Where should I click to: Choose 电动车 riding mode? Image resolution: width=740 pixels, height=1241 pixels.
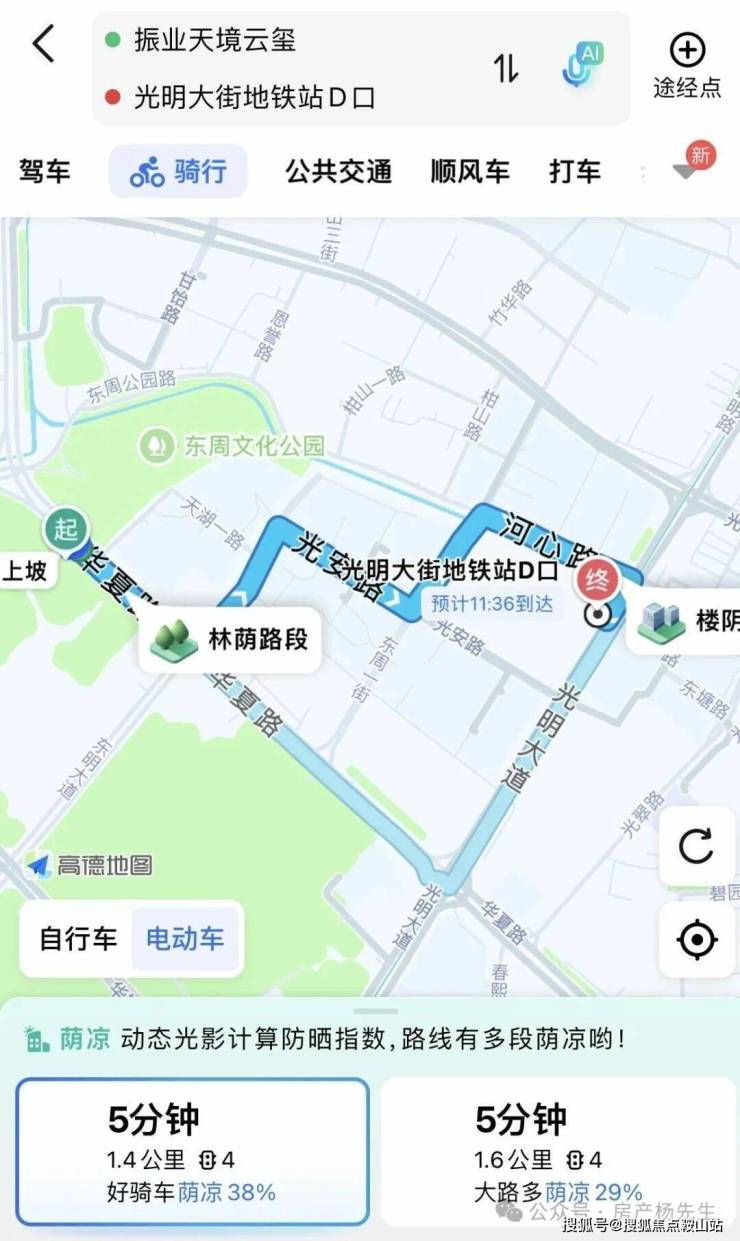[185, 939]
